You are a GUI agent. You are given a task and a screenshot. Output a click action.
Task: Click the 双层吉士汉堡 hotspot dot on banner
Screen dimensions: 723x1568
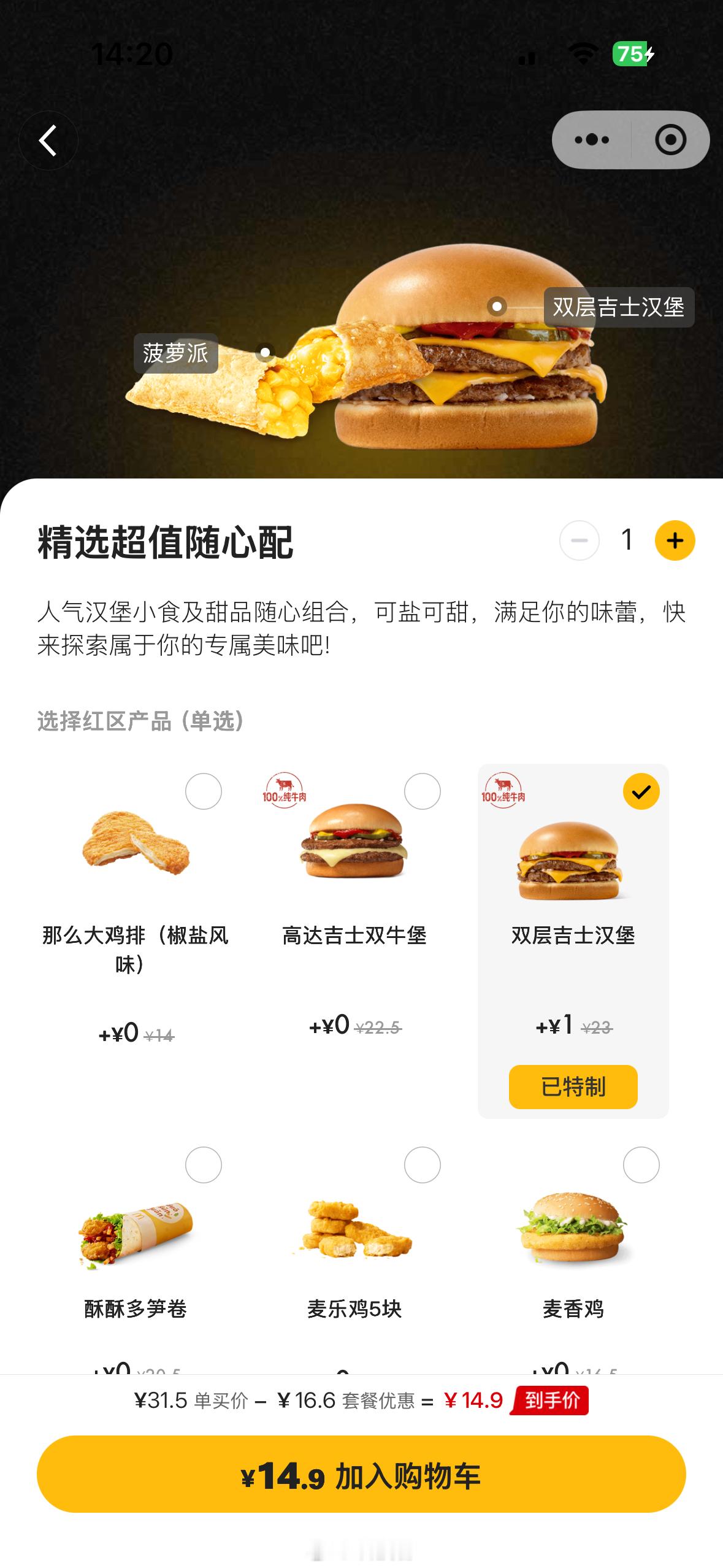pyautogui.click(x=498, y=305)
